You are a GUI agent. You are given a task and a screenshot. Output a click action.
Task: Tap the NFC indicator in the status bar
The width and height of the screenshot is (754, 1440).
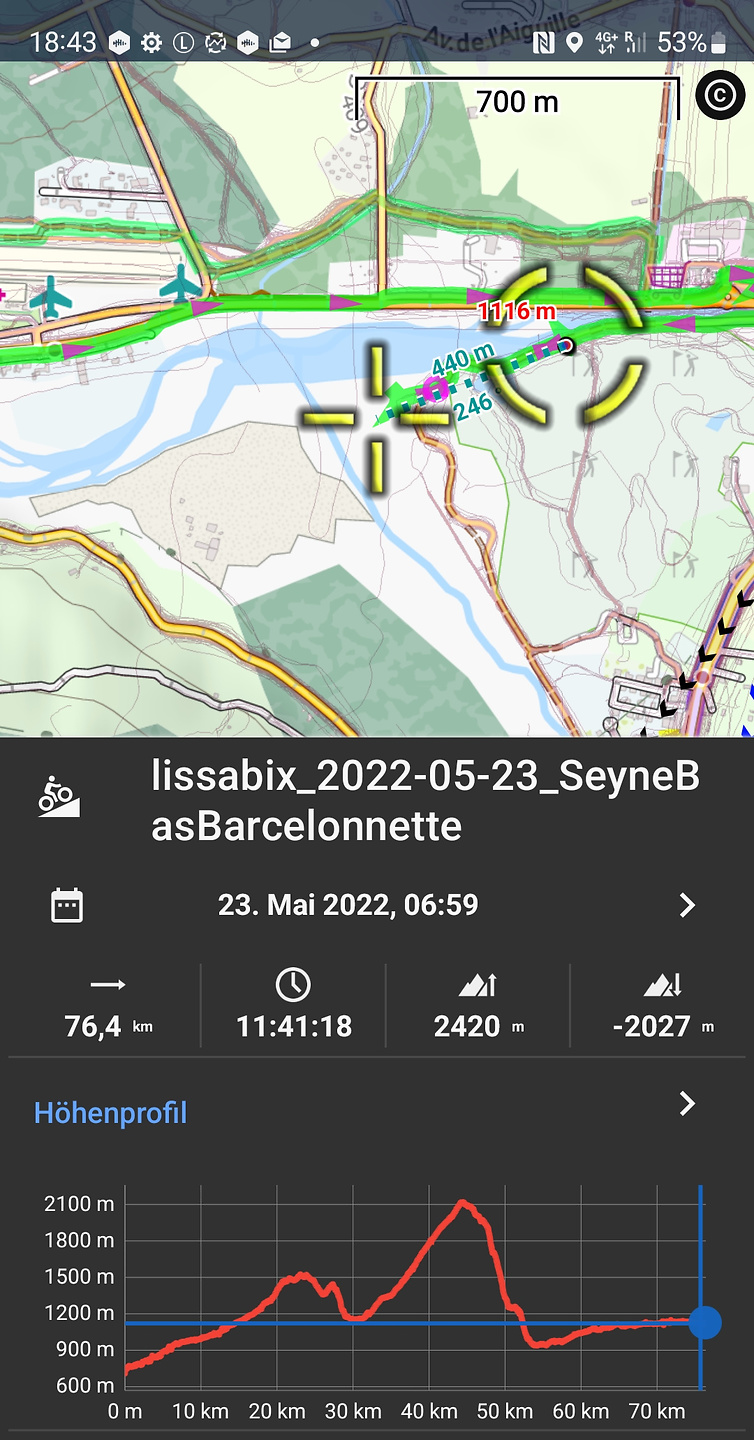click(541, 42)
